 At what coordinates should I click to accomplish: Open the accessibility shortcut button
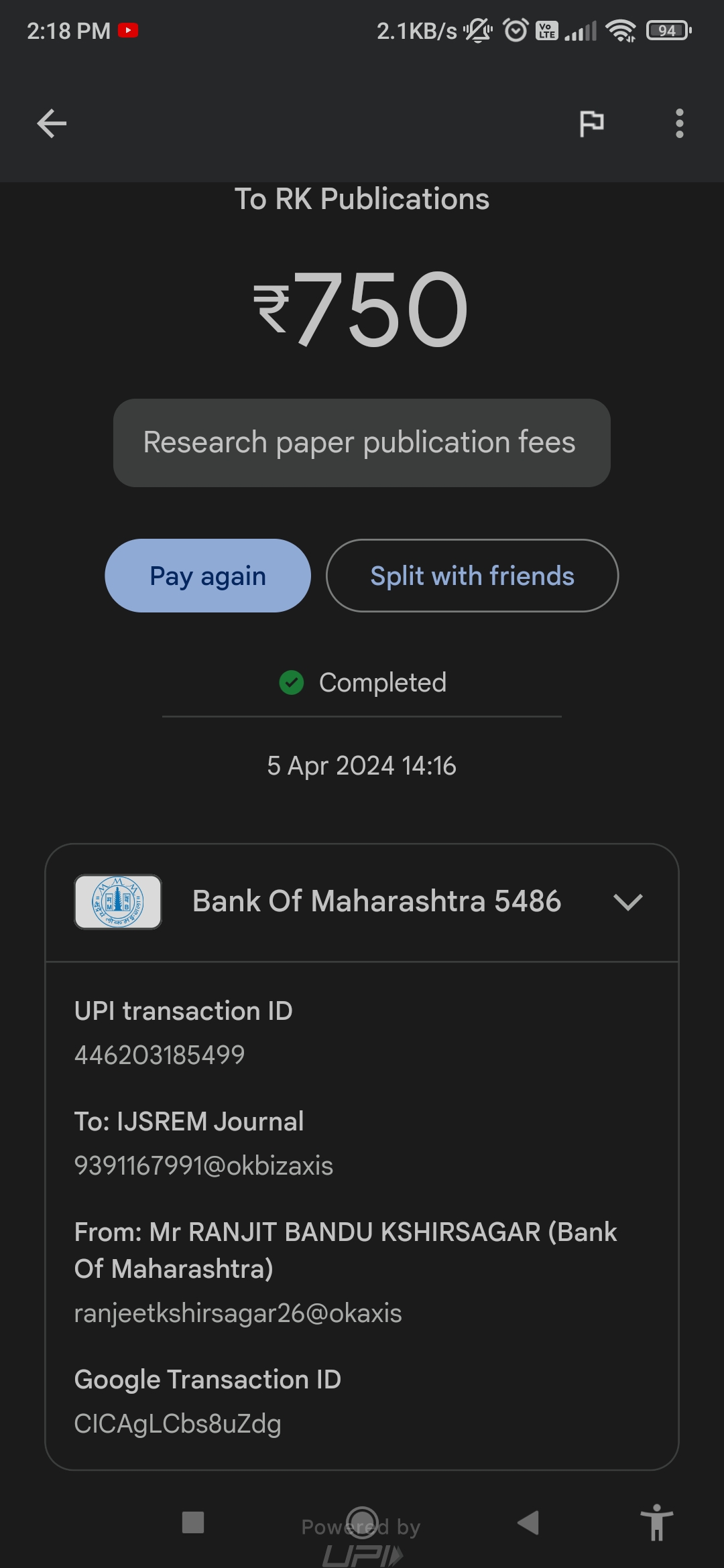tap(656, 1522)
